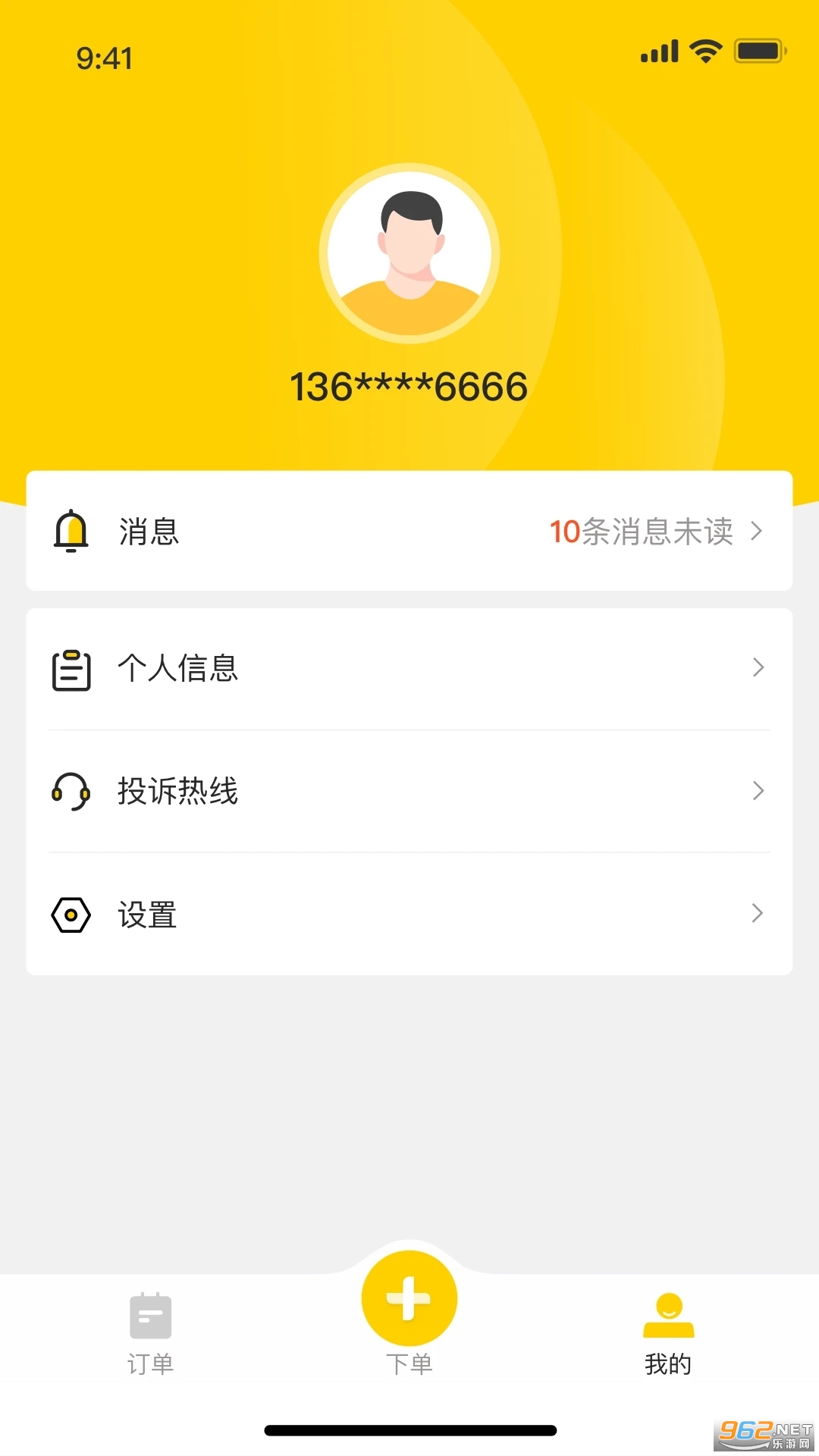
Task: Go to 设置 settings
Action: 409,914
